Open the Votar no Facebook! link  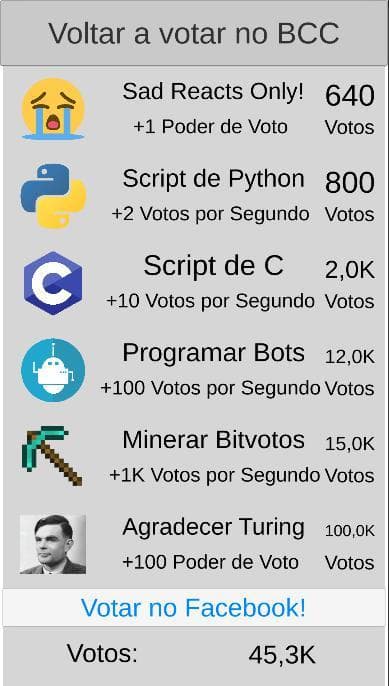194,607
